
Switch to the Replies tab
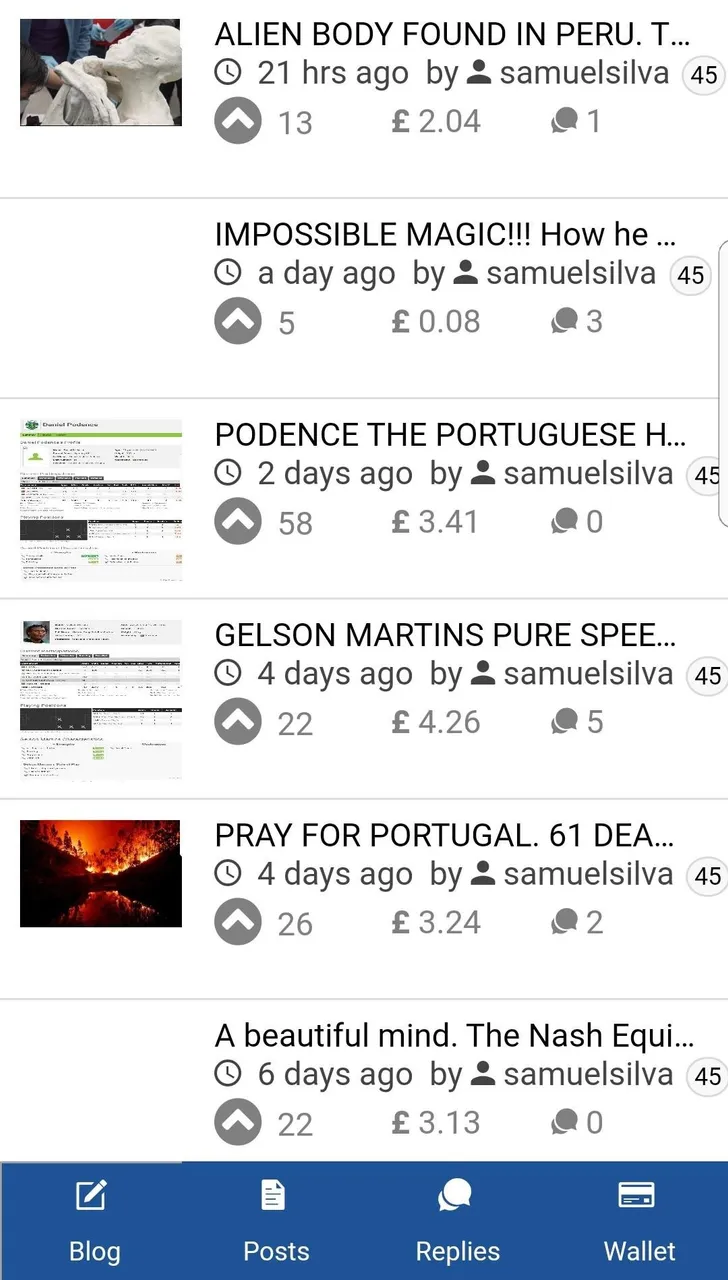point(457,1222)
